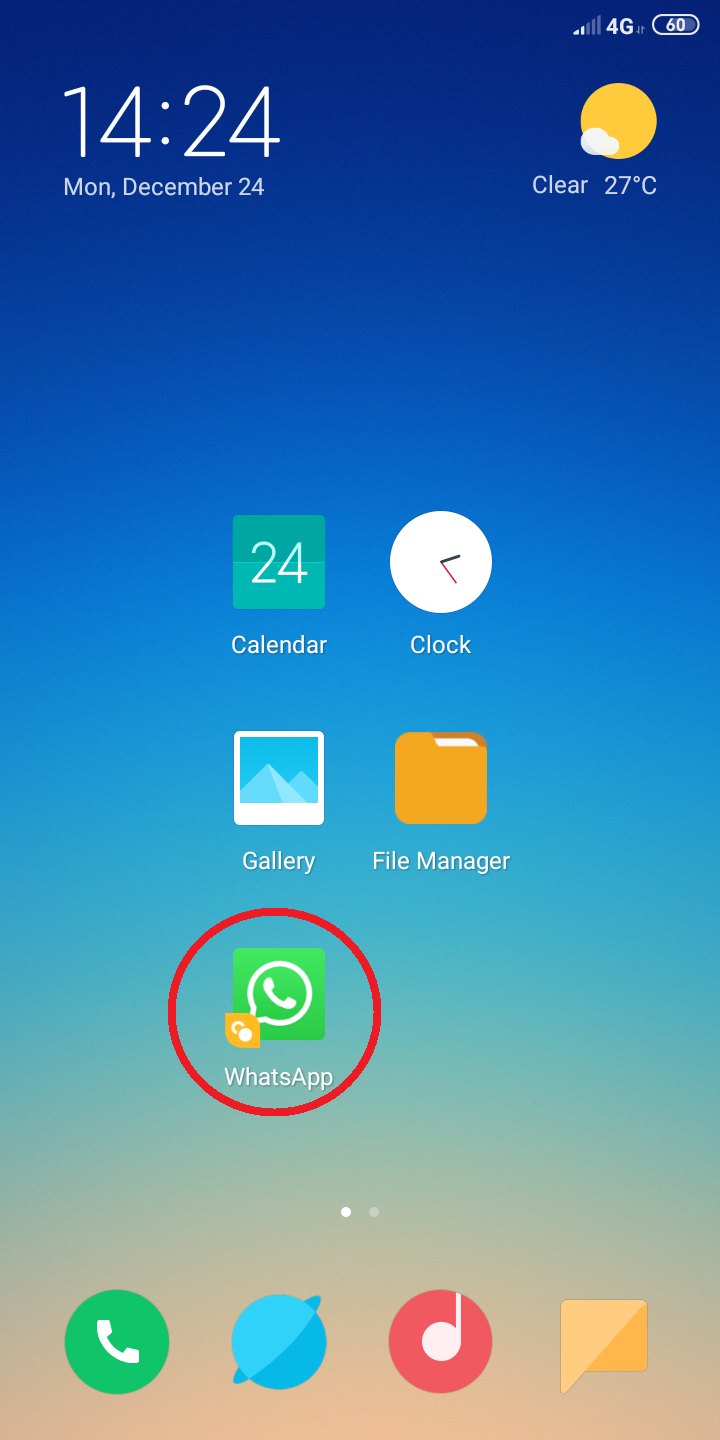The width and height of the screenshot is (720, 1440).
Task: Go to the second home screen page dot
Action: coord(374,1212)
